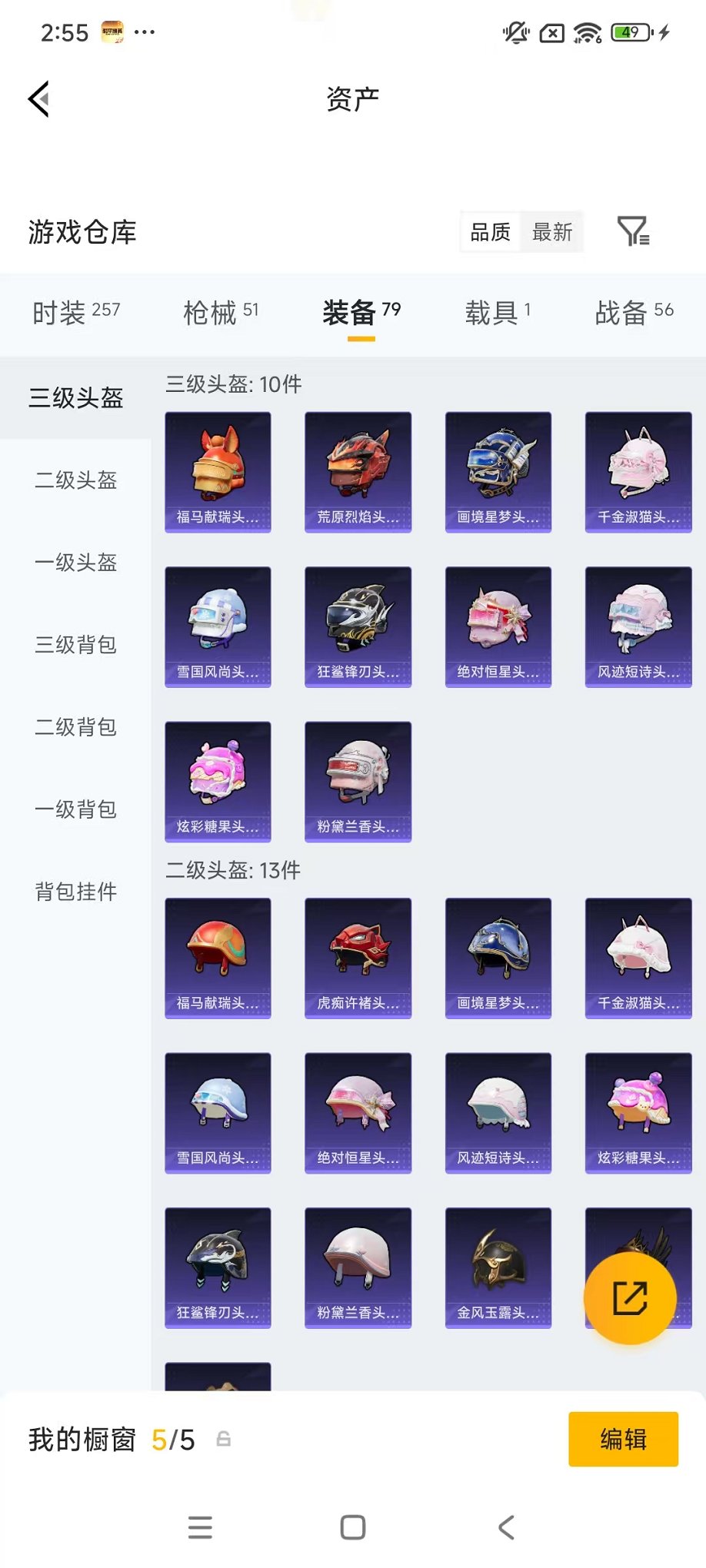Toggle sorting to 最新

pyautogui.click(x=552, y=232)
